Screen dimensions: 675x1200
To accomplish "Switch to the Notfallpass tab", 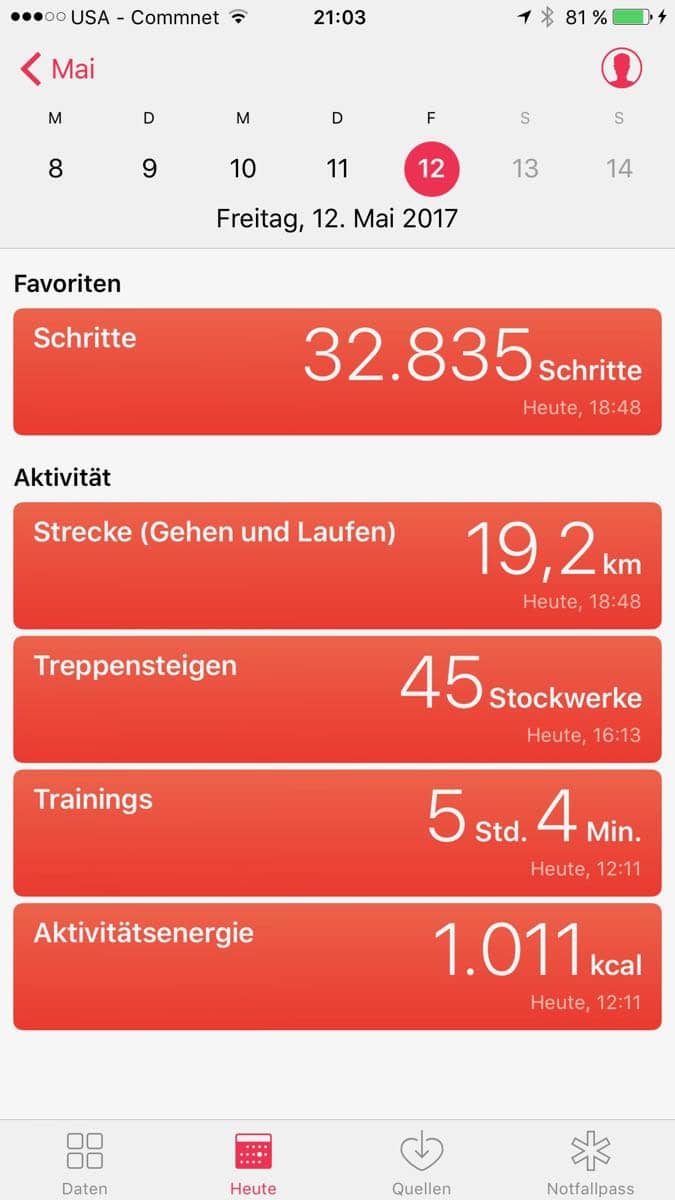I will tap(589, 1164).
